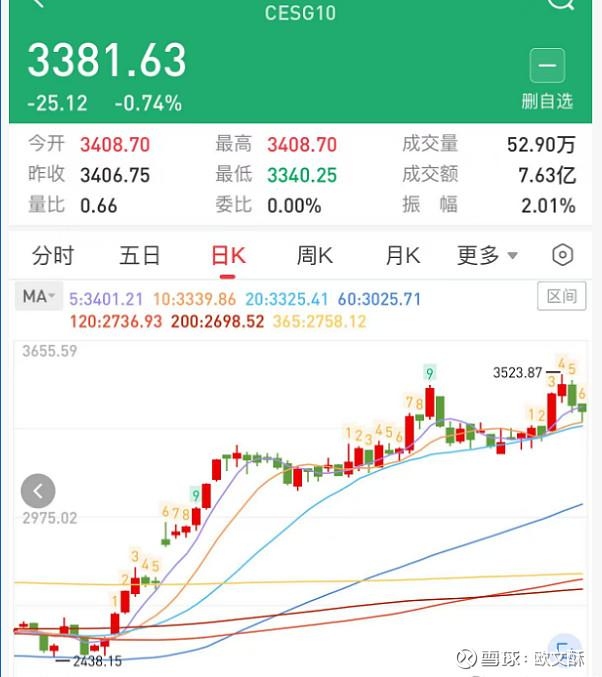Switch to the 分时 chart tab

[x=53, y=256]
